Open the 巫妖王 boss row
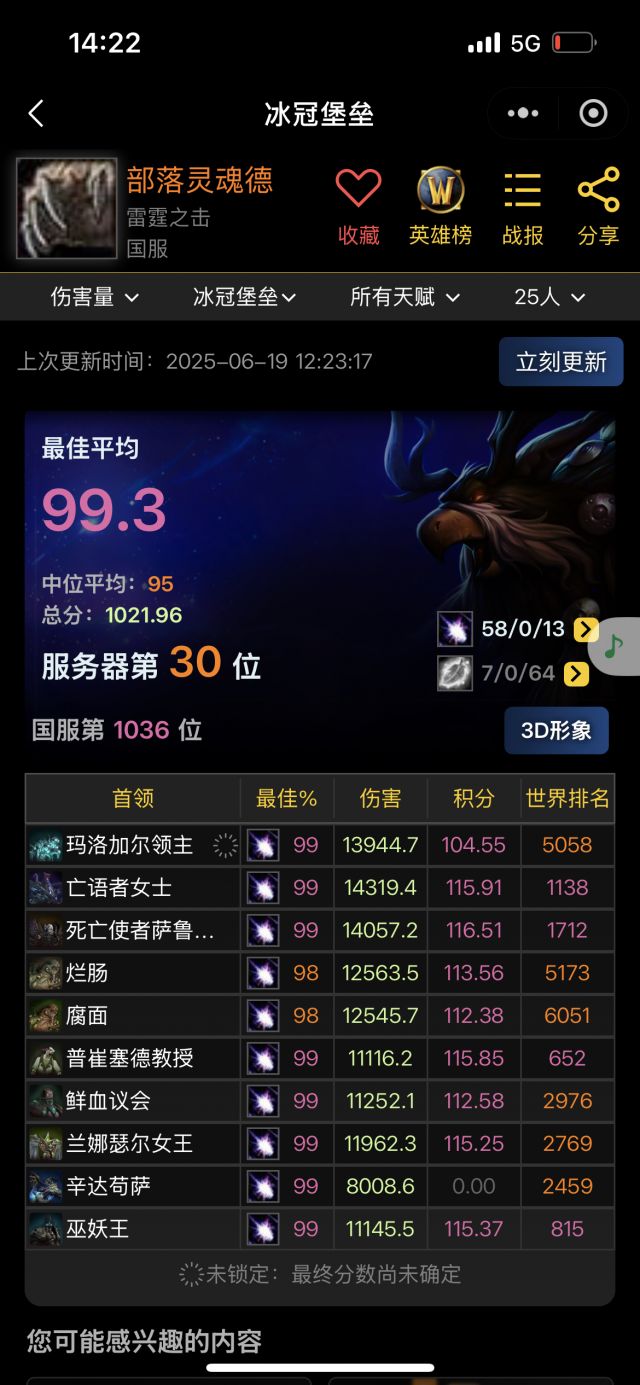 click(98, 1228)
